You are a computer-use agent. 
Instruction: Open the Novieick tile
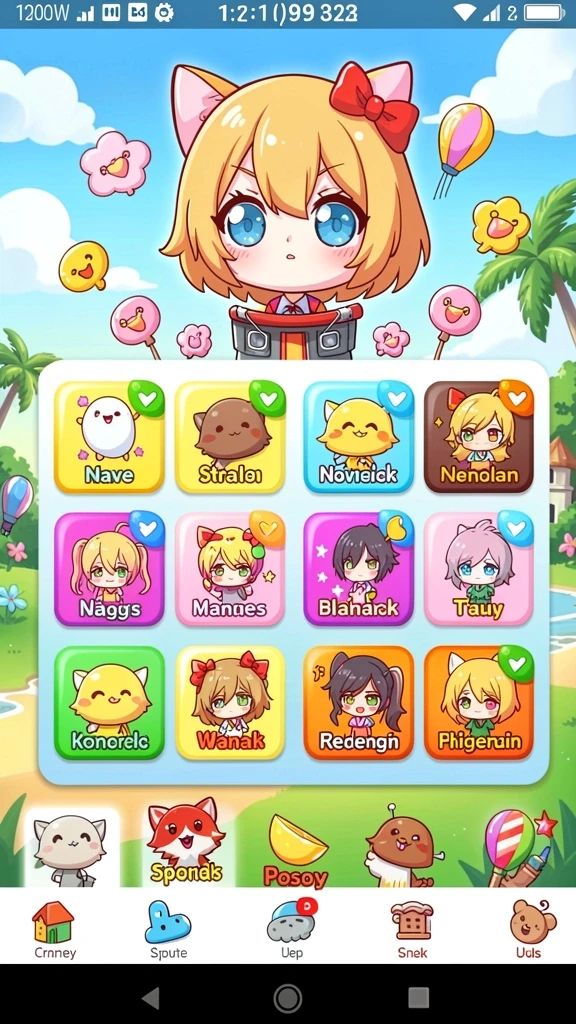tap(359, 437)
